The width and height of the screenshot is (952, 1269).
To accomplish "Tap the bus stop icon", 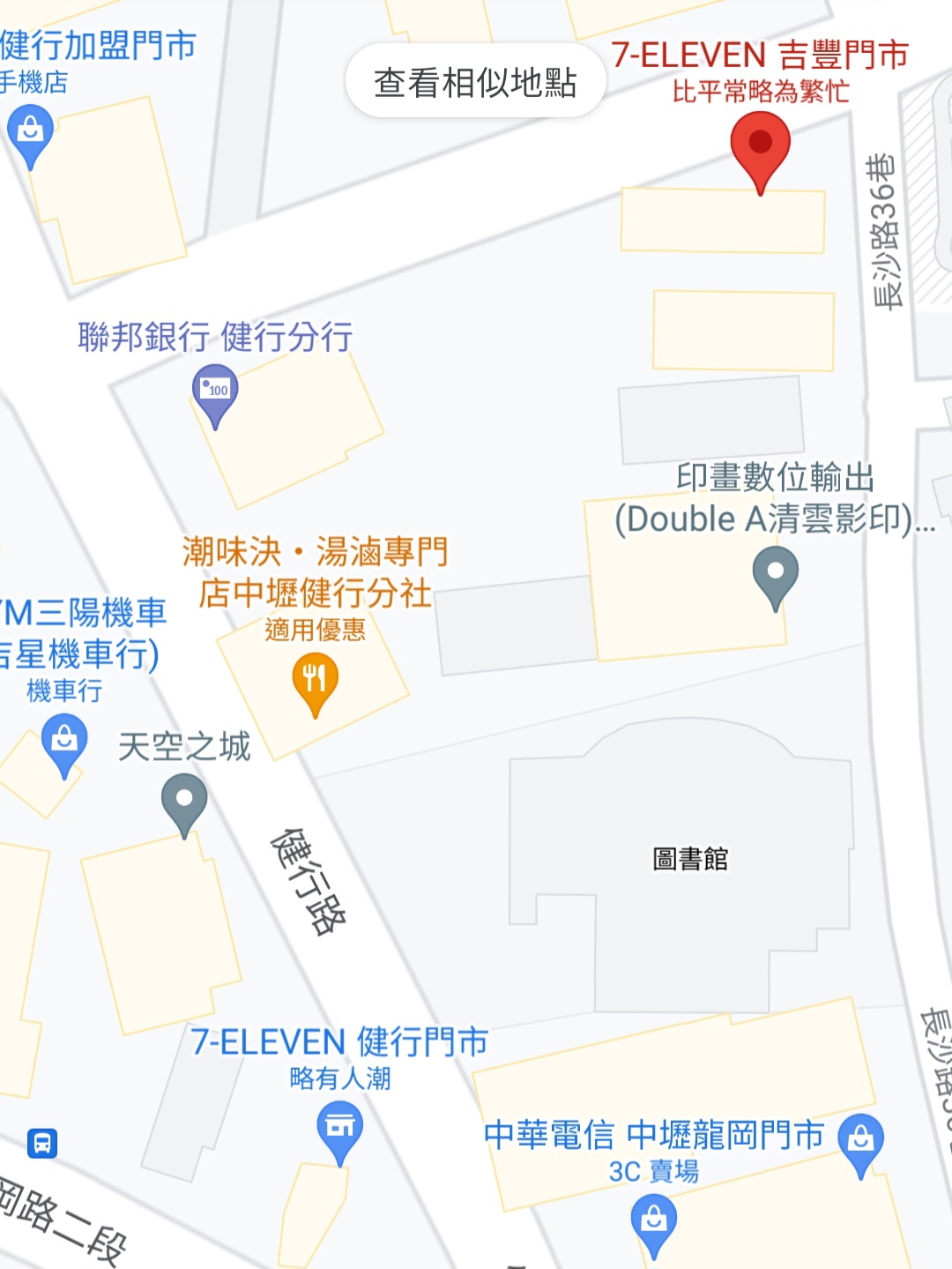I will pyautogui.click(x=42, y=1143).
